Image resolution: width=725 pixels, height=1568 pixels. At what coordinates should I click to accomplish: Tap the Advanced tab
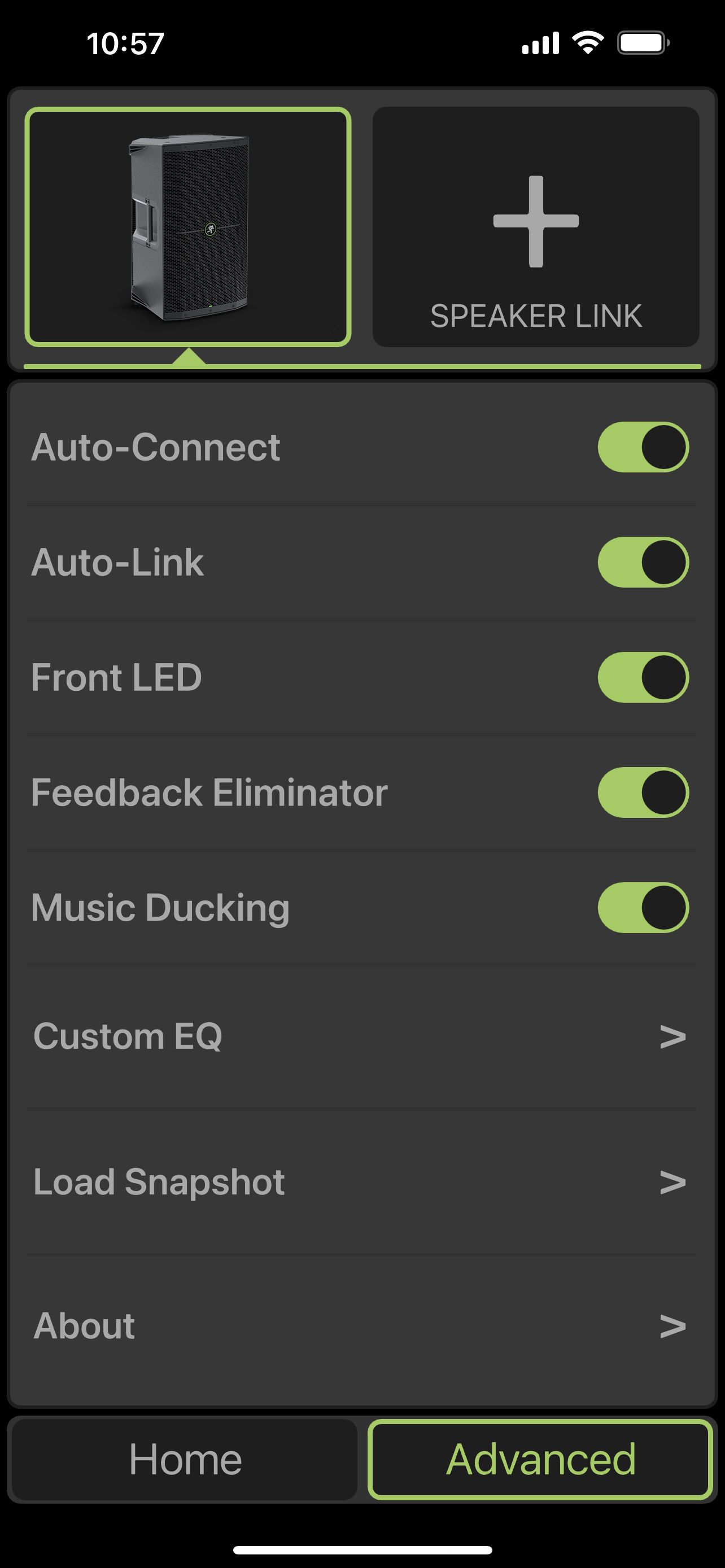tap(540, 1460)
